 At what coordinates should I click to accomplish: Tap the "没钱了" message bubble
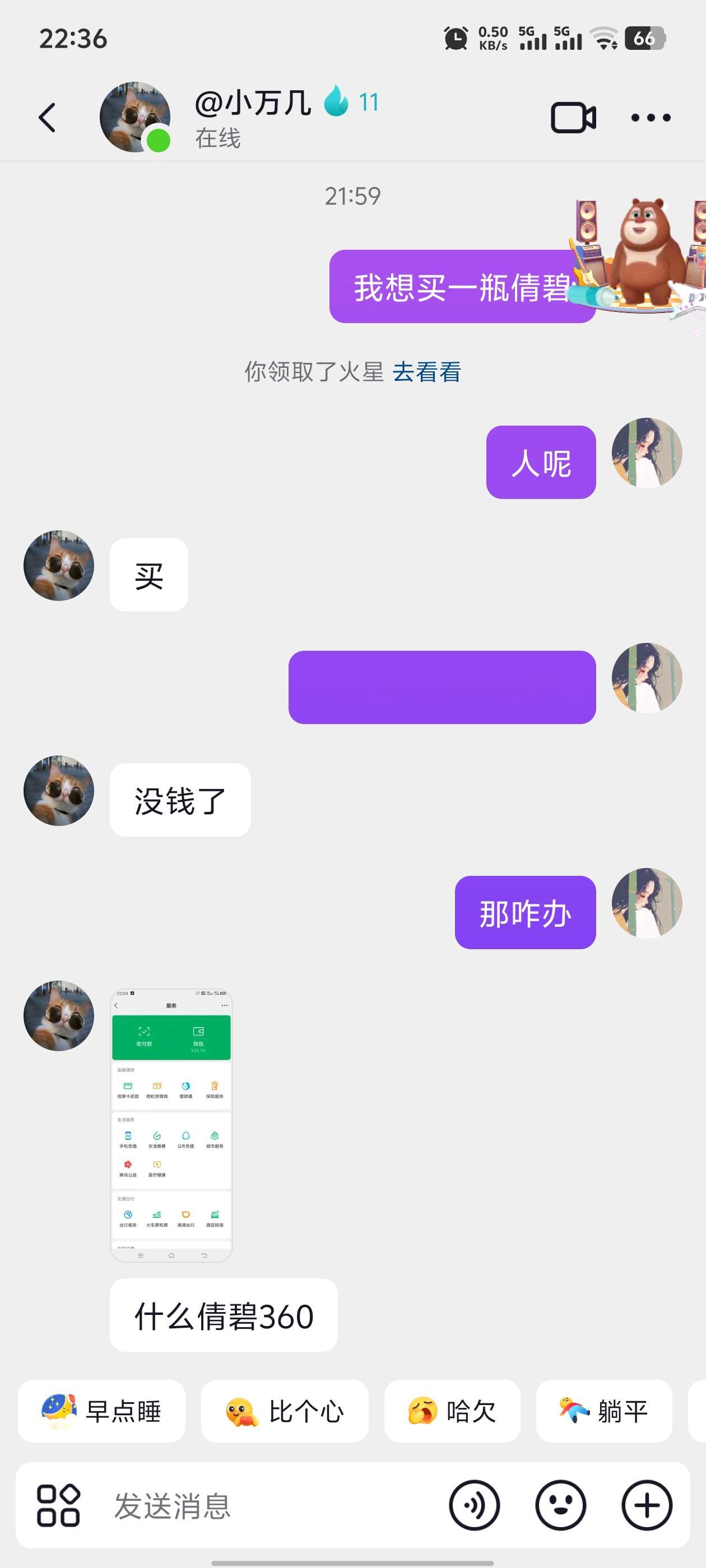180,800
